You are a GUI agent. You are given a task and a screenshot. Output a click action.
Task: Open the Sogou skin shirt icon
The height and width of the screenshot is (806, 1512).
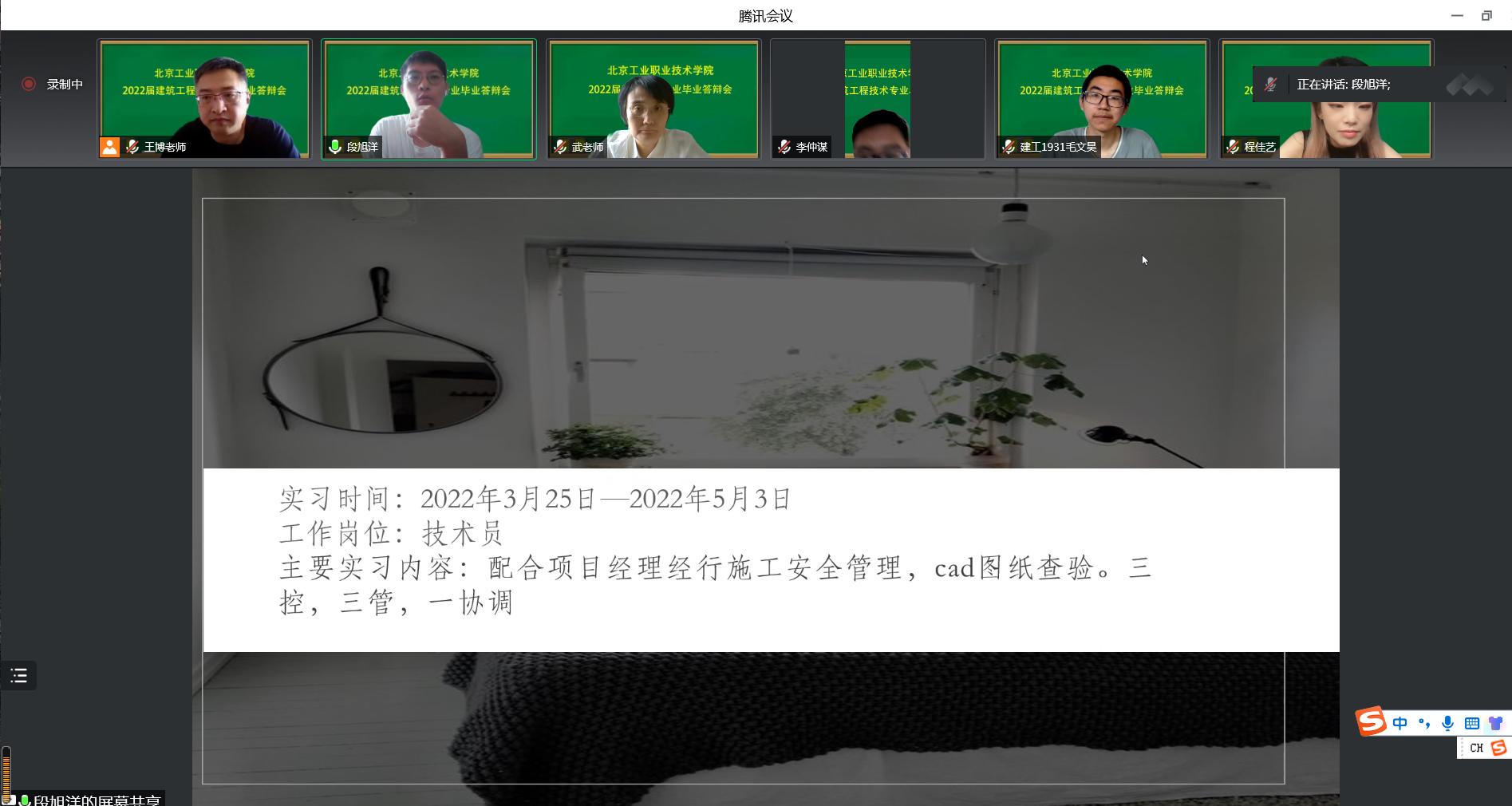[x=1495, y=723]
